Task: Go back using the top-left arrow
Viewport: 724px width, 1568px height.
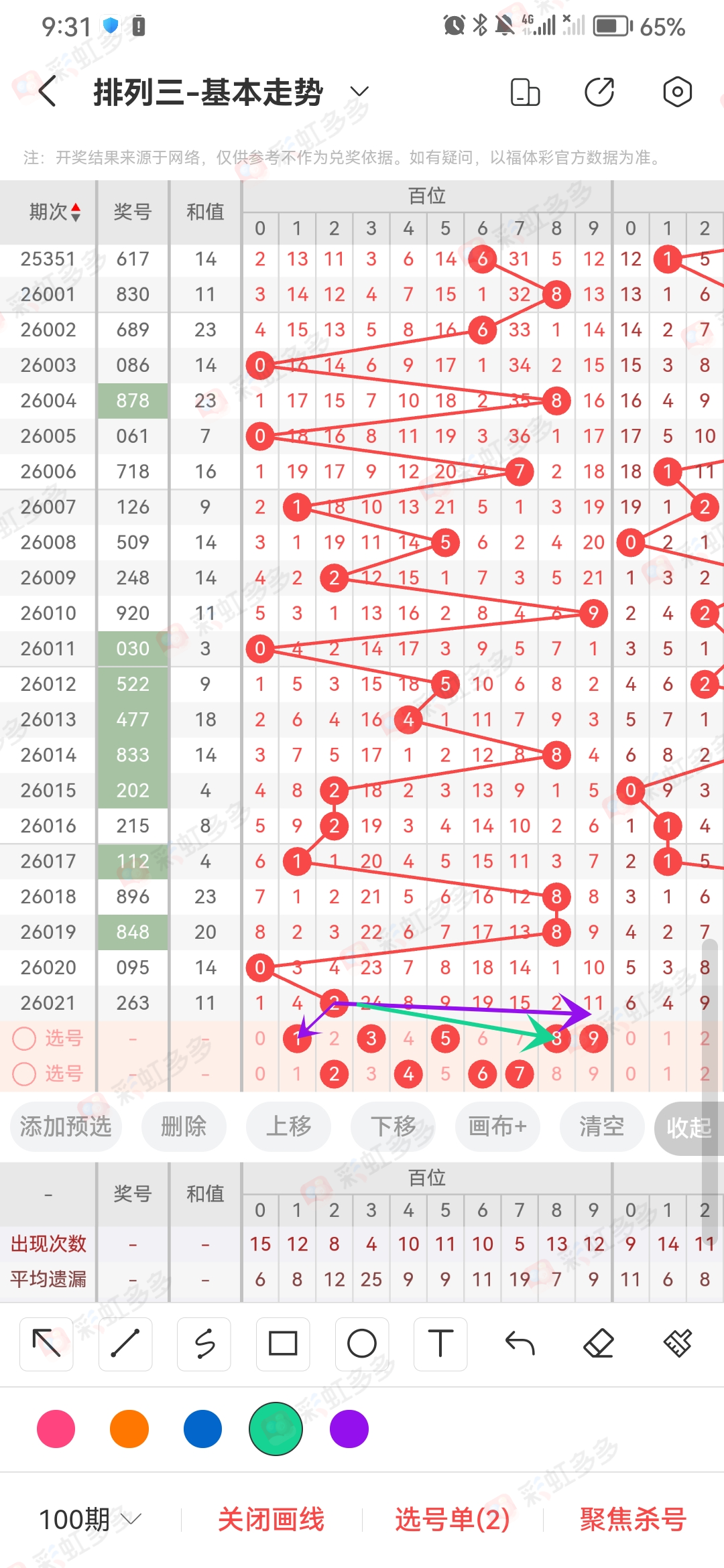Action: (48, 92)
